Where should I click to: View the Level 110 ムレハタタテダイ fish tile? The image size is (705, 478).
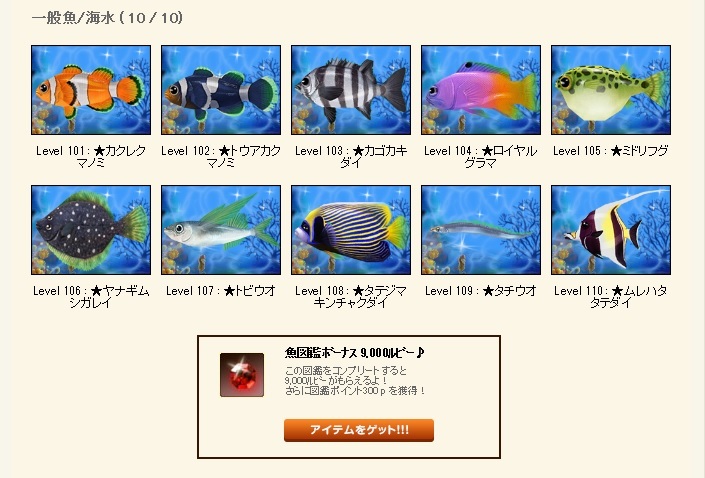(611, 229)
